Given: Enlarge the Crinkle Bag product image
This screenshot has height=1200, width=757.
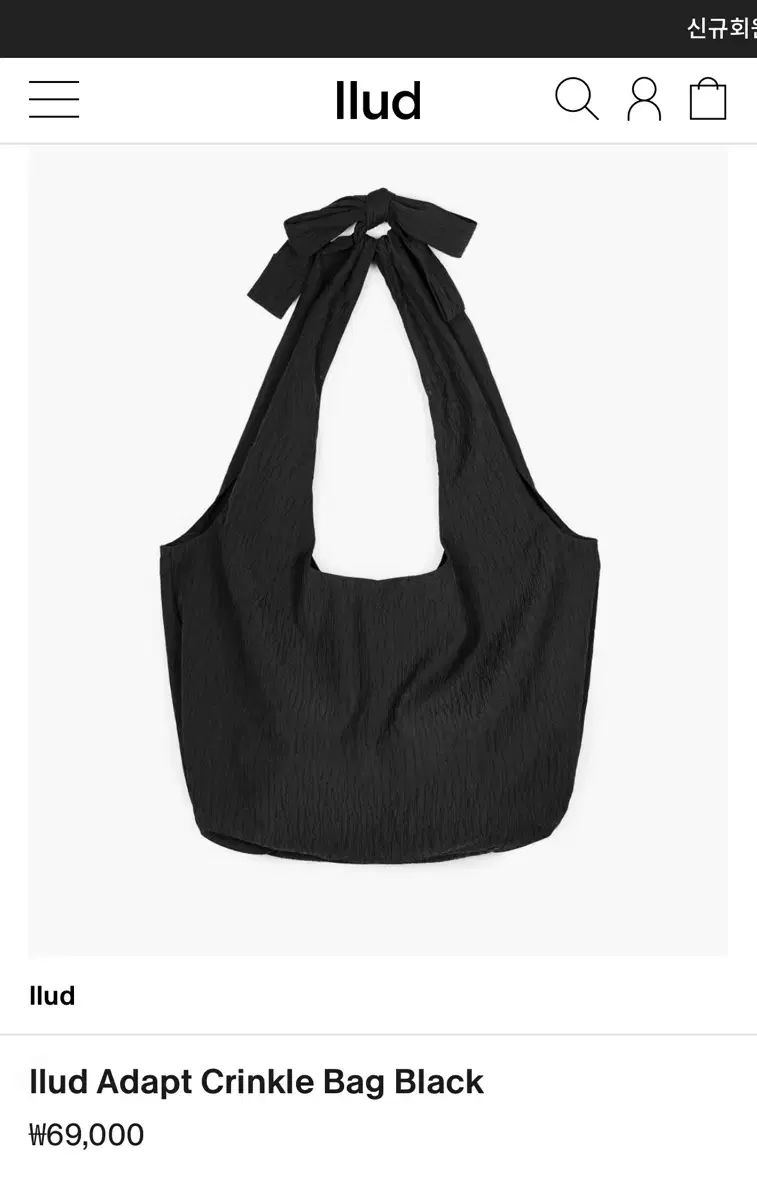Looking at the screenshot, I should (378, 550).
